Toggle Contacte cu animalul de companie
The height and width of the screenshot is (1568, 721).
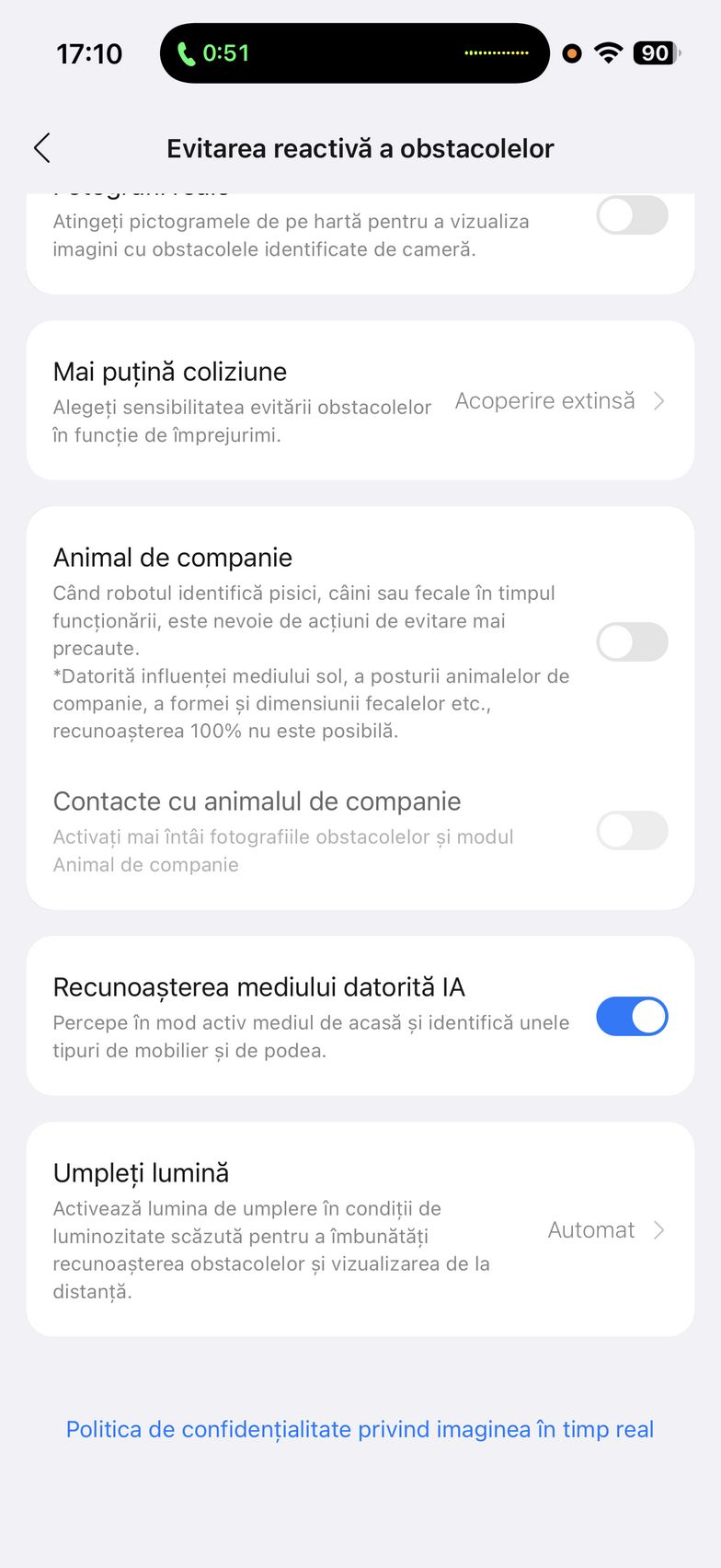click(x=632, y=831)
